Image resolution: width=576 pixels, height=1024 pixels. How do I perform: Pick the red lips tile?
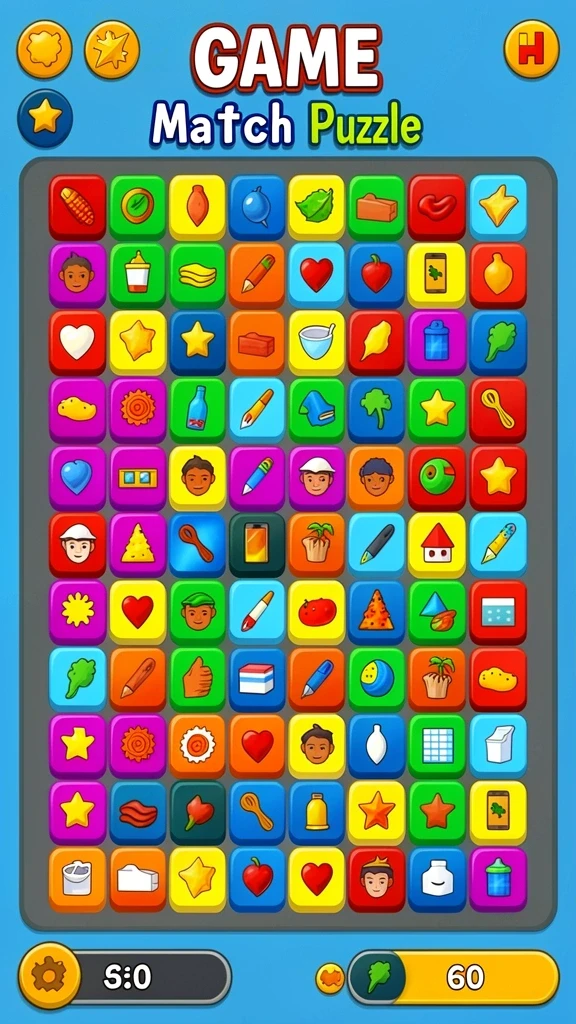437,207
